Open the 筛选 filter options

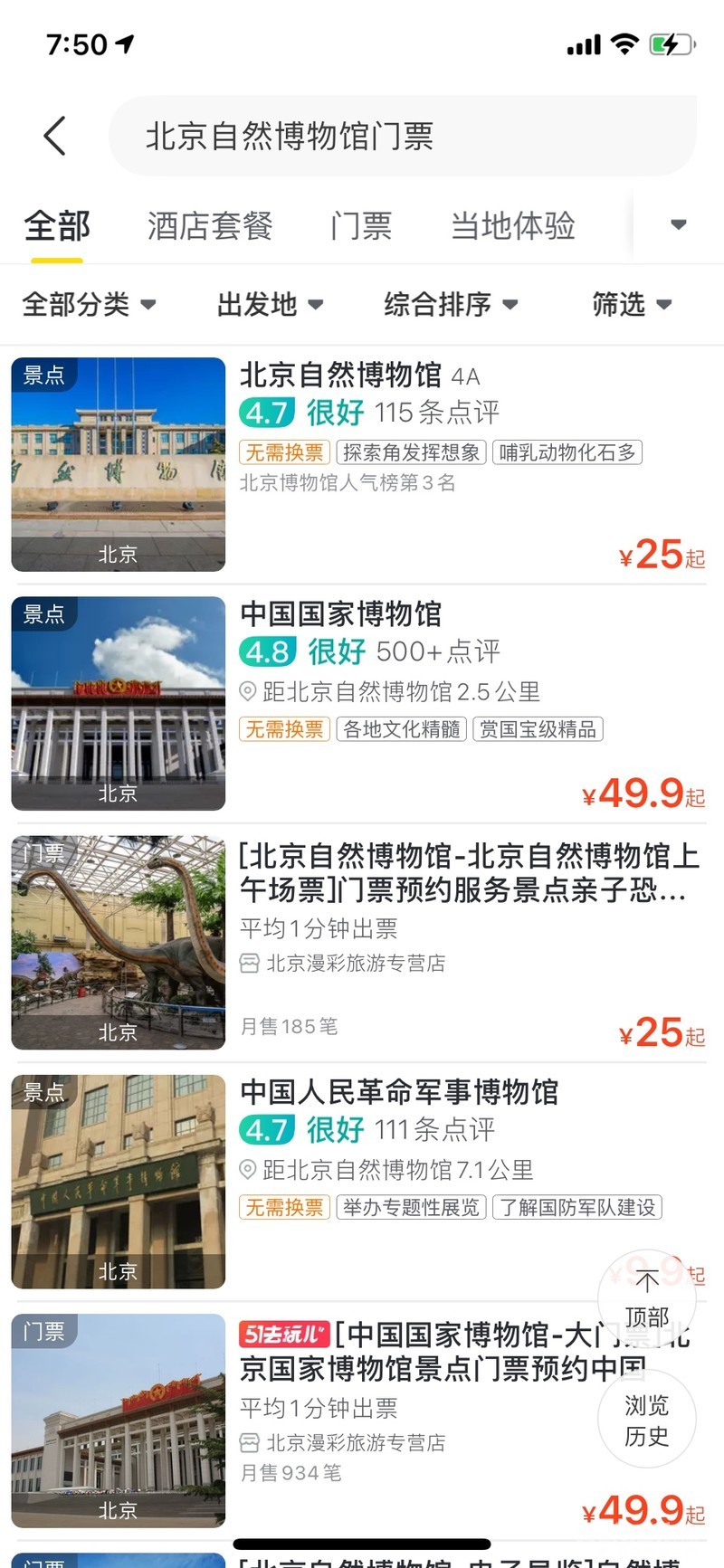click(x=632, y=305)
